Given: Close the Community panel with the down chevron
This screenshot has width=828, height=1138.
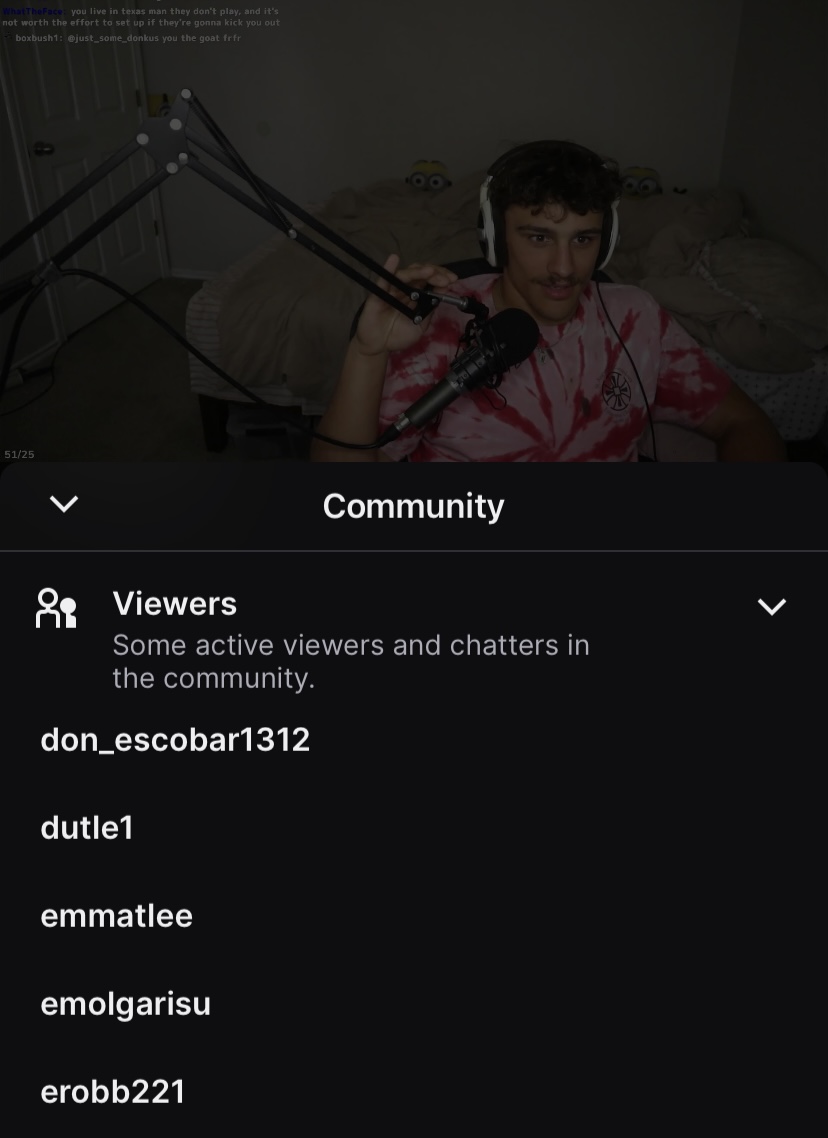Looking at the screenshot, I should (64, 504).
